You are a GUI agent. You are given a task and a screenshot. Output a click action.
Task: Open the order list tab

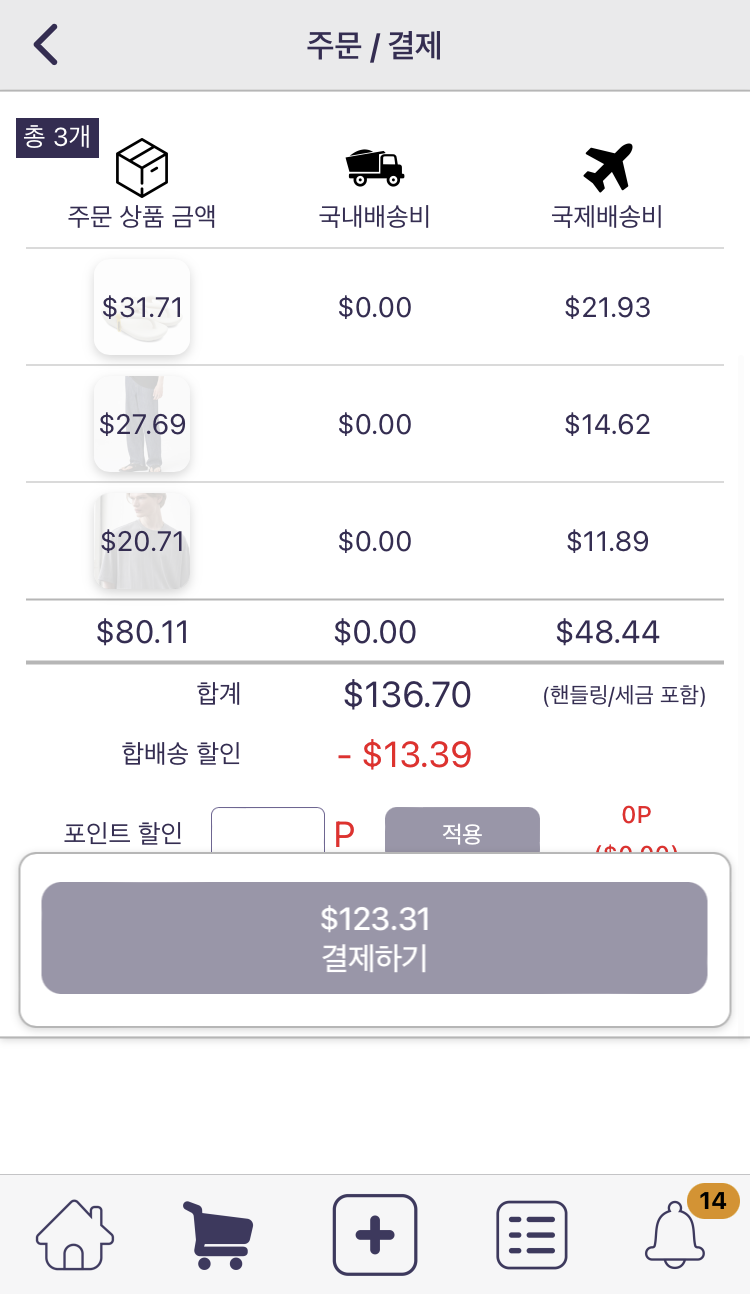tap(532, 1235)
